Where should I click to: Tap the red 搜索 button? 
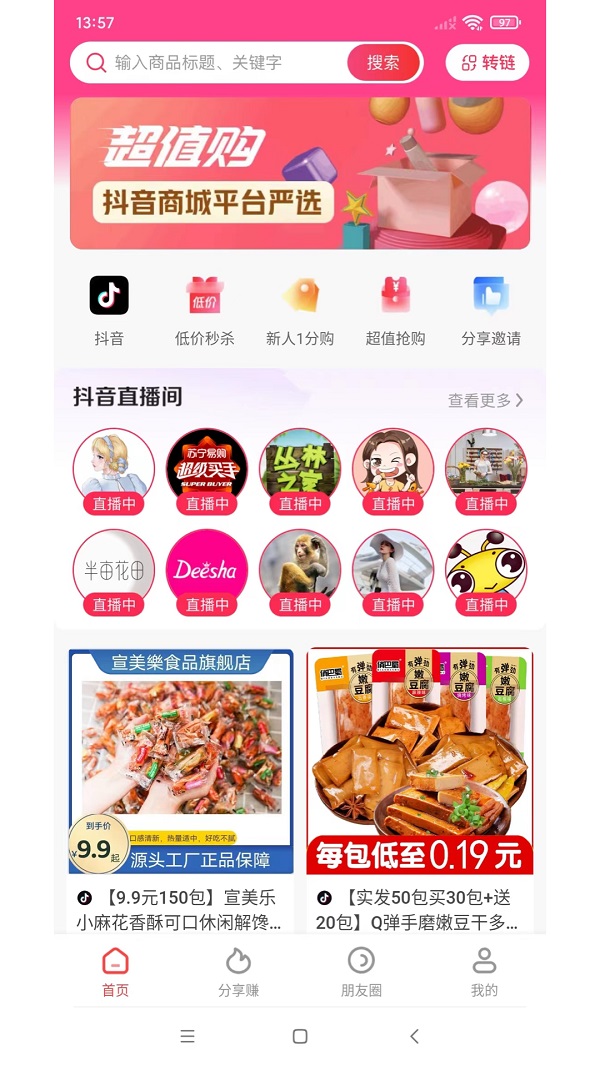[383, 63]
